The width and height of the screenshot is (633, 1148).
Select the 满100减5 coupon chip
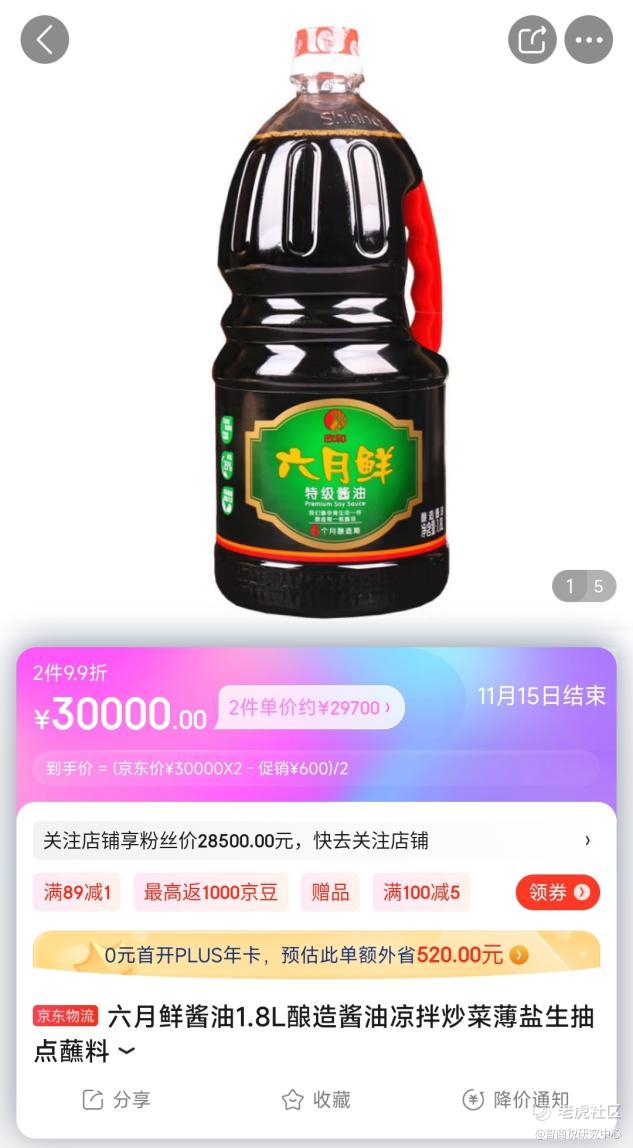click(422, 892)
